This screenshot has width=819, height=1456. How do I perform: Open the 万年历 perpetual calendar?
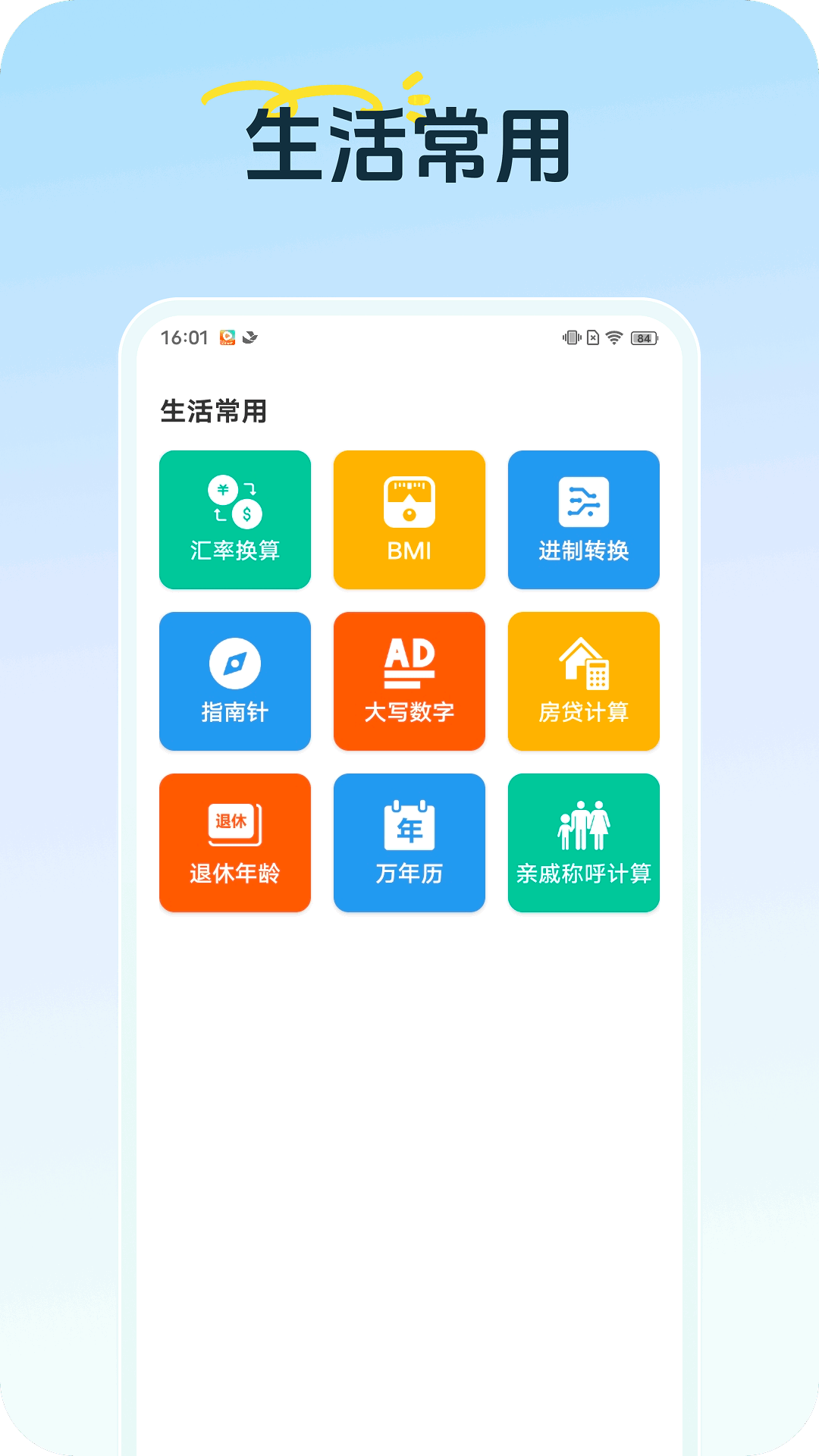(x=409, y=842)
